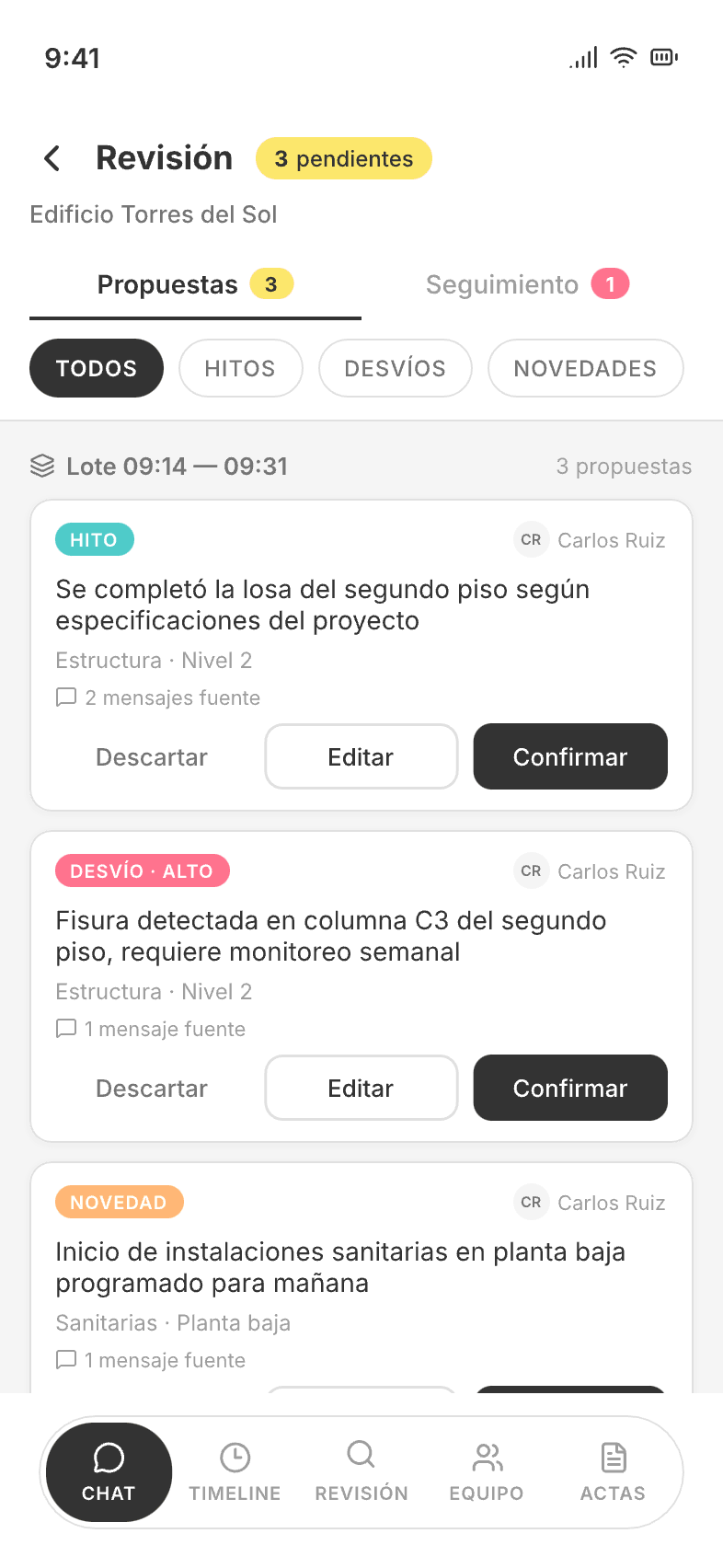The image size is (723, 1568).
Task: Toggle the HITOS filter chip
Action: (x=240, y=367)
